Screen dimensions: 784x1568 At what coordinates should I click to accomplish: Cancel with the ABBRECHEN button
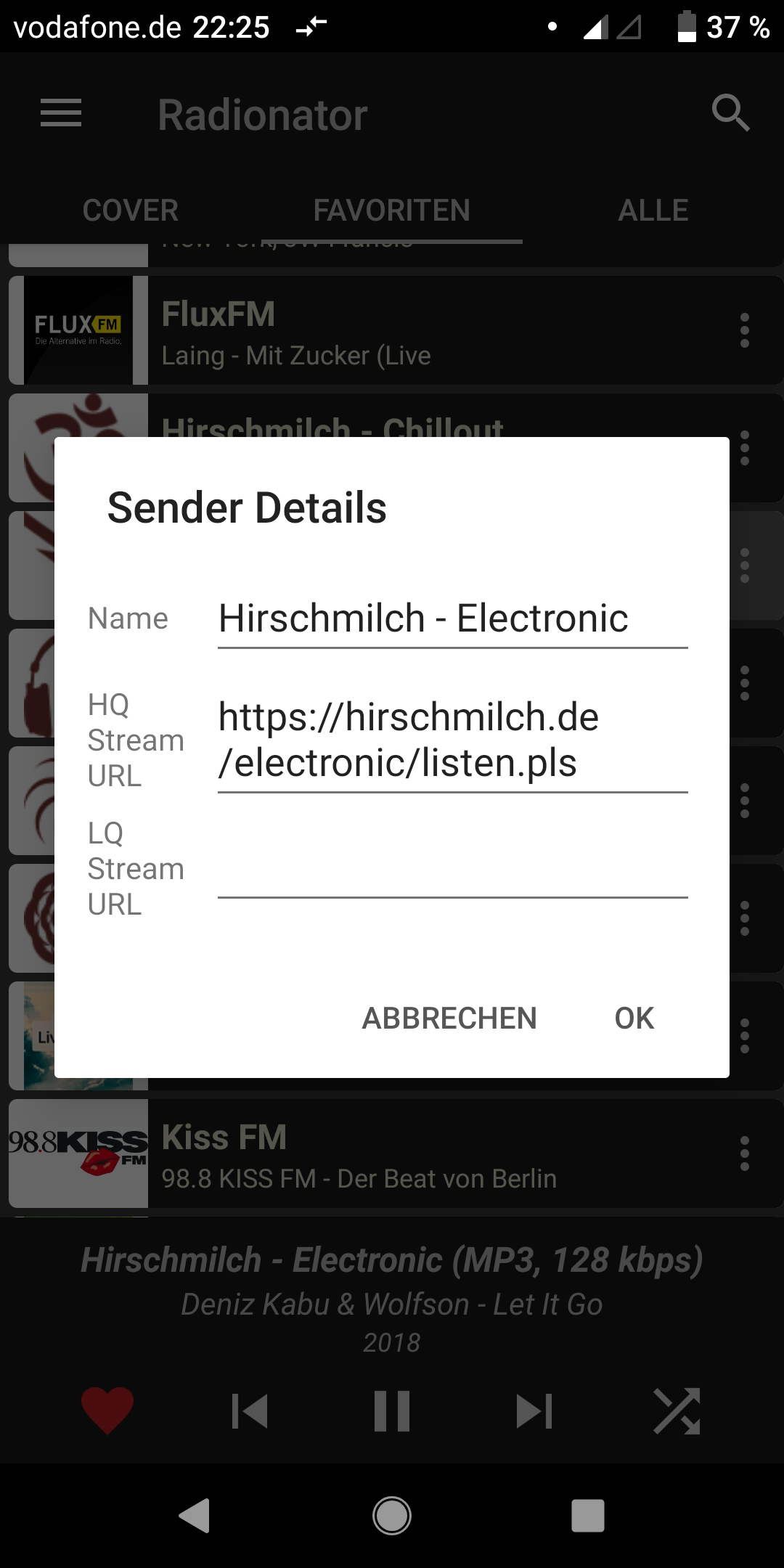[x=449, y=1018]
